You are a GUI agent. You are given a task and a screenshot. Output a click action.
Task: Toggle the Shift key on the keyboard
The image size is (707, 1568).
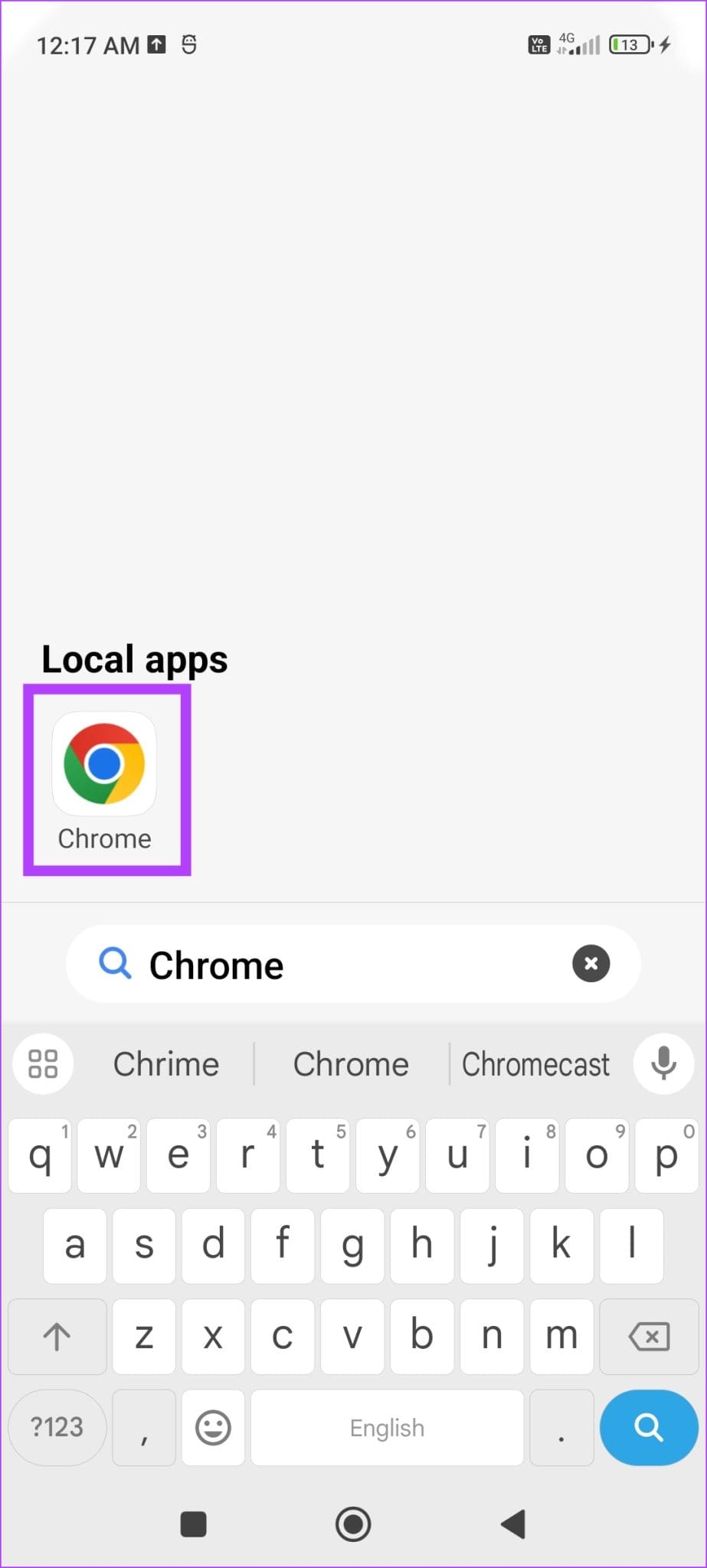pyautogui.click(x=57, y=1337)
